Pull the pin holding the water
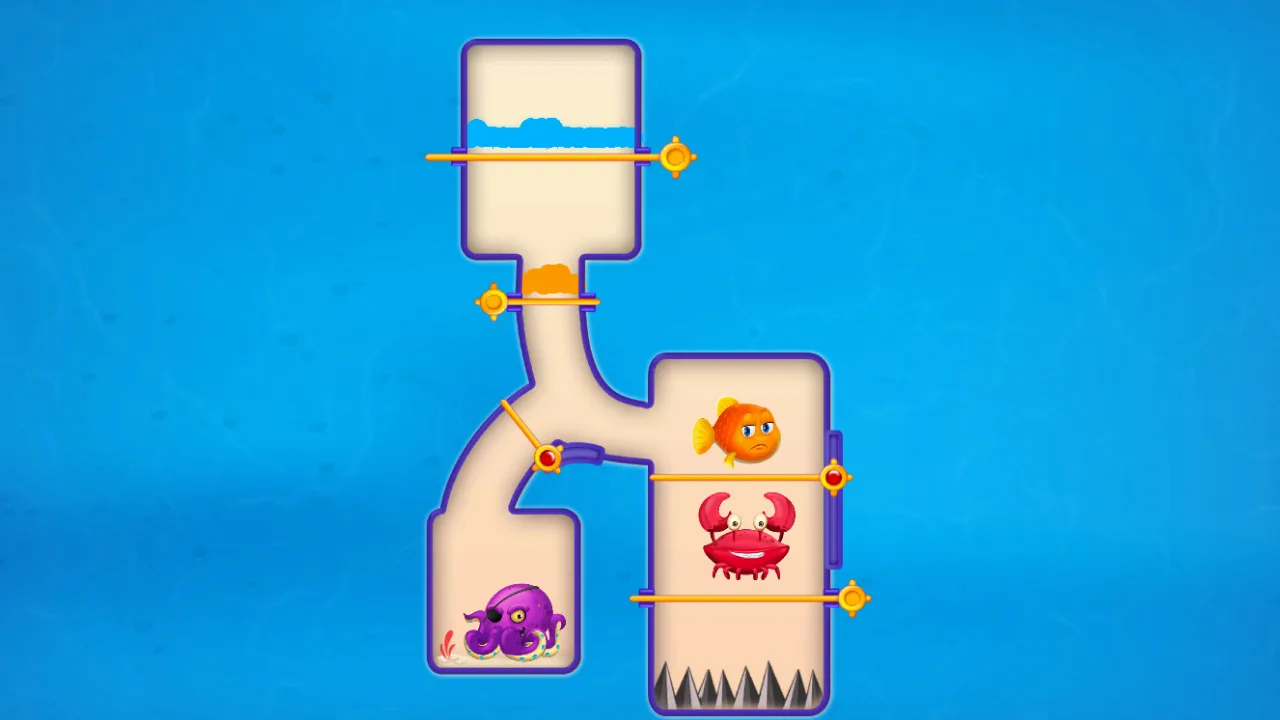This screenshot has width=1280, height=720. (676, 157)
